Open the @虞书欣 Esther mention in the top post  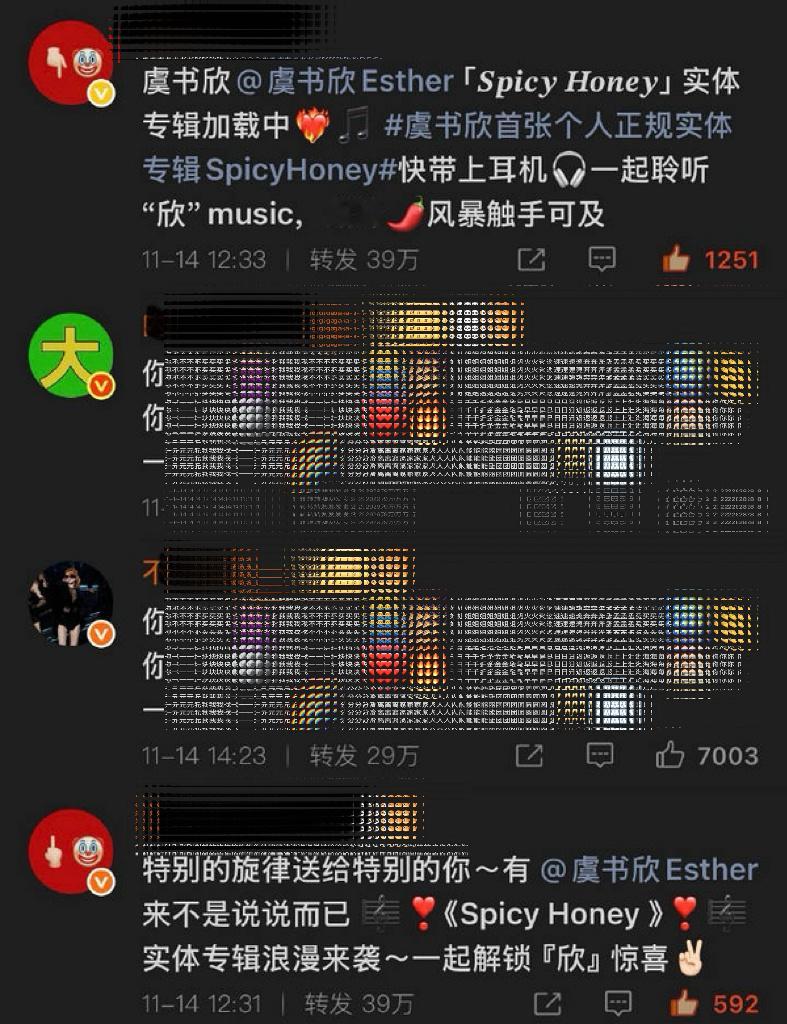[x=334, y=83]
